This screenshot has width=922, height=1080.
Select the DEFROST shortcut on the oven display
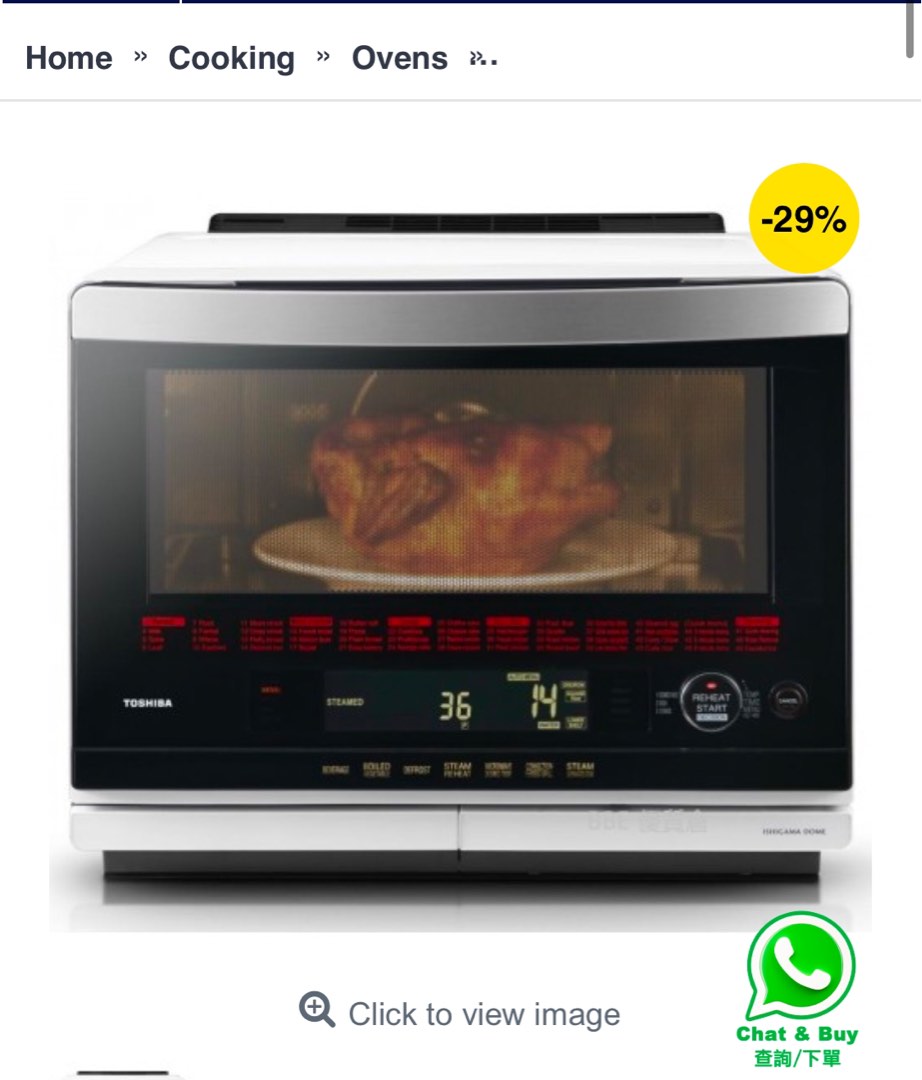click(417, 770)
